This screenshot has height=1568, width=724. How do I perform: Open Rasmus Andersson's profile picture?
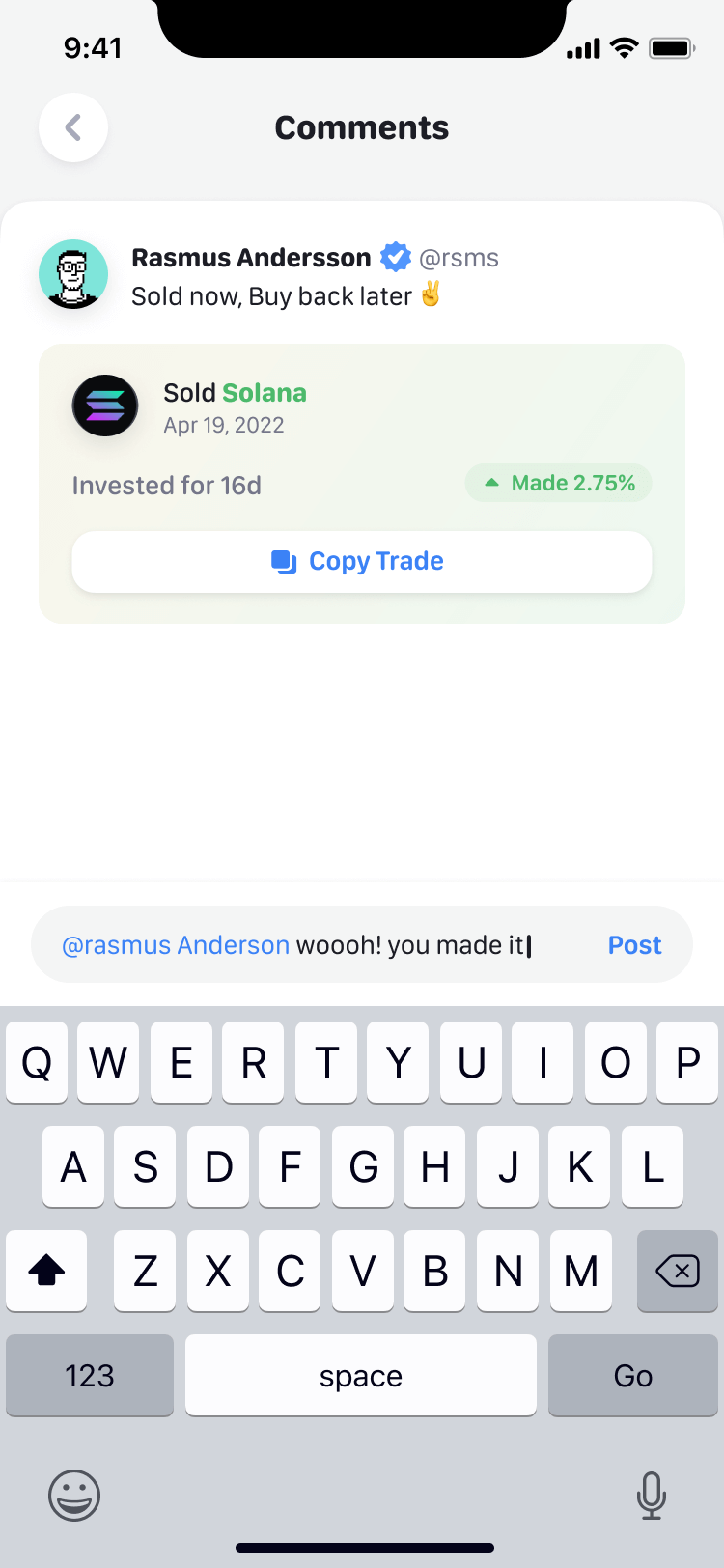tap(73, 274)
